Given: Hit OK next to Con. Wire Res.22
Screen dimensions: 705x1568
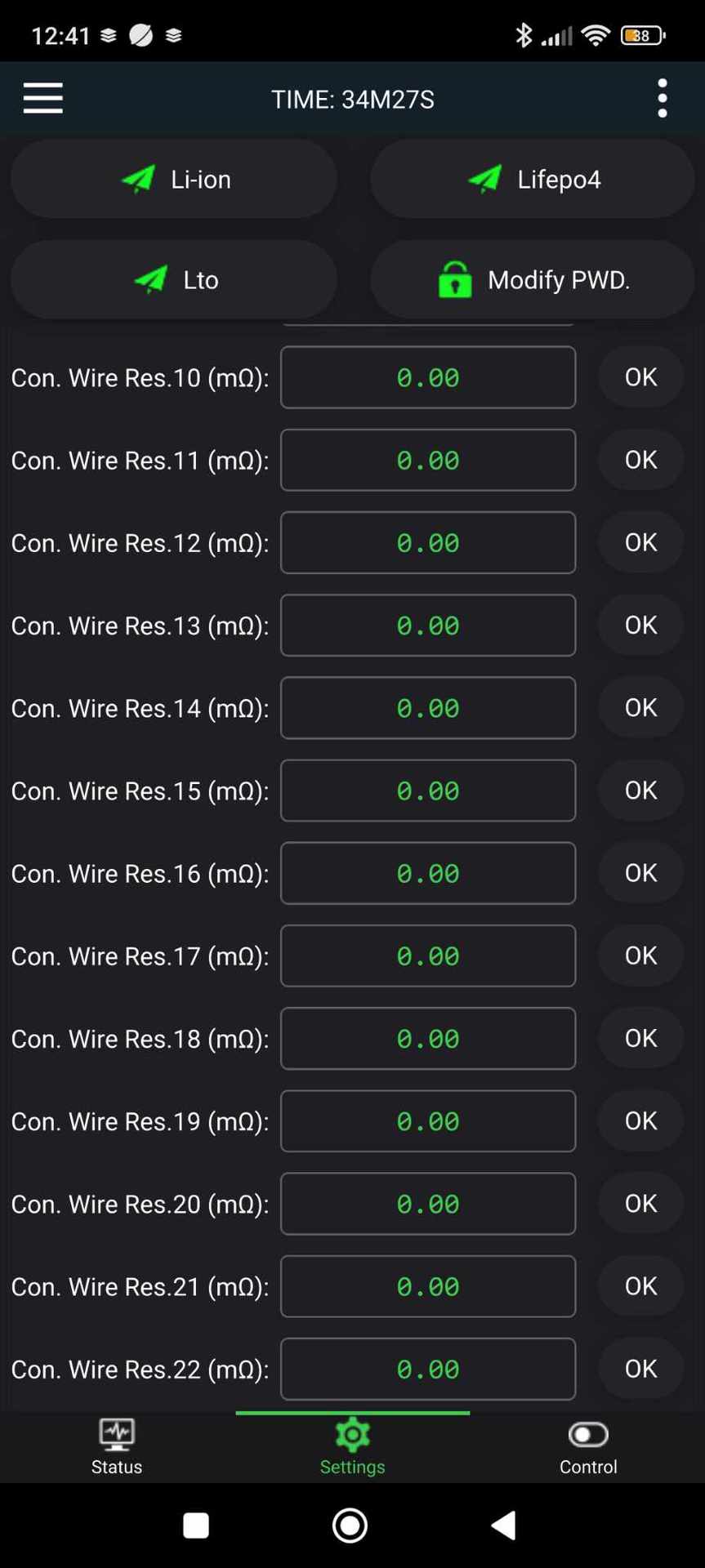Looking at the screenshot, I should 640,1369.
